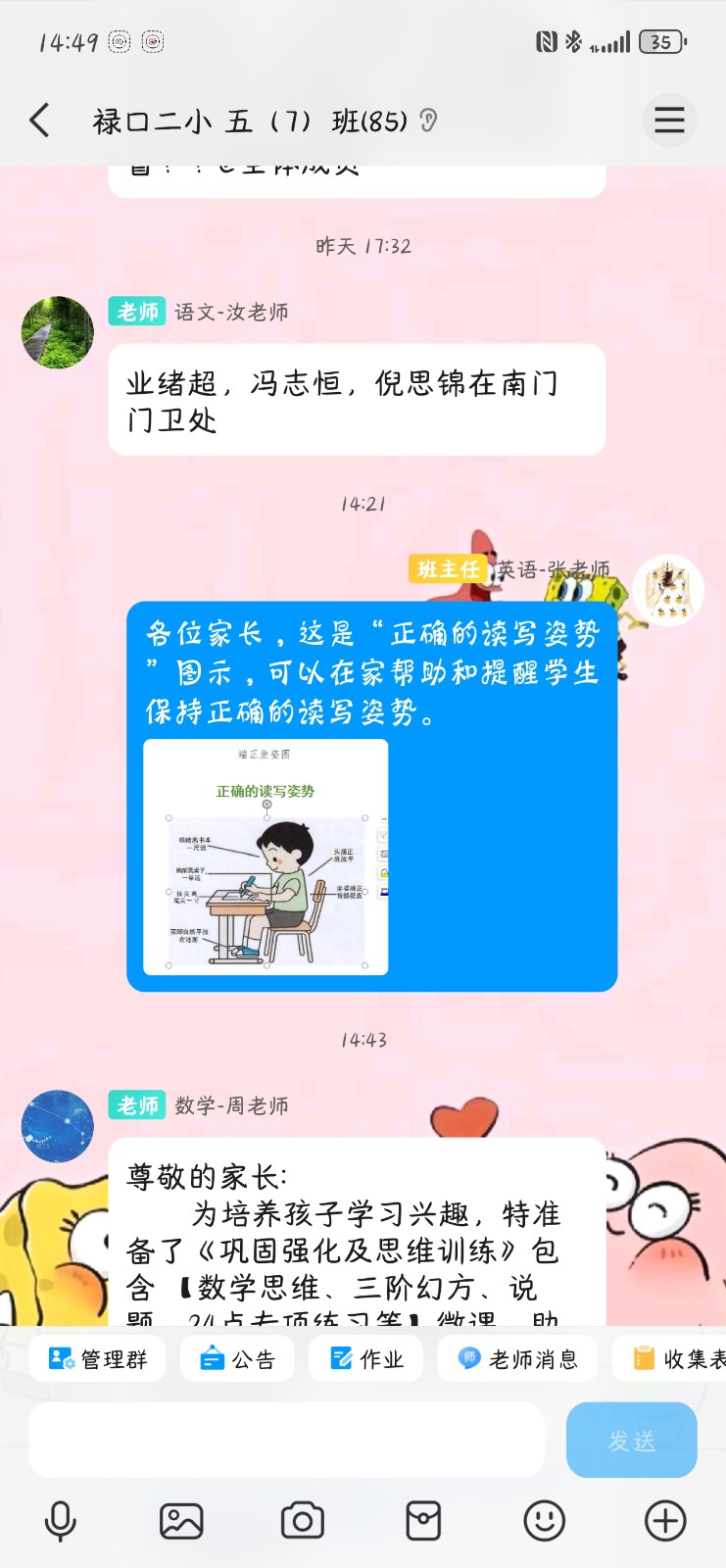Open 数学-周老师's avatar profile
The width and height of the screenshot is (726, 1568).
[x=58, y=1126]
